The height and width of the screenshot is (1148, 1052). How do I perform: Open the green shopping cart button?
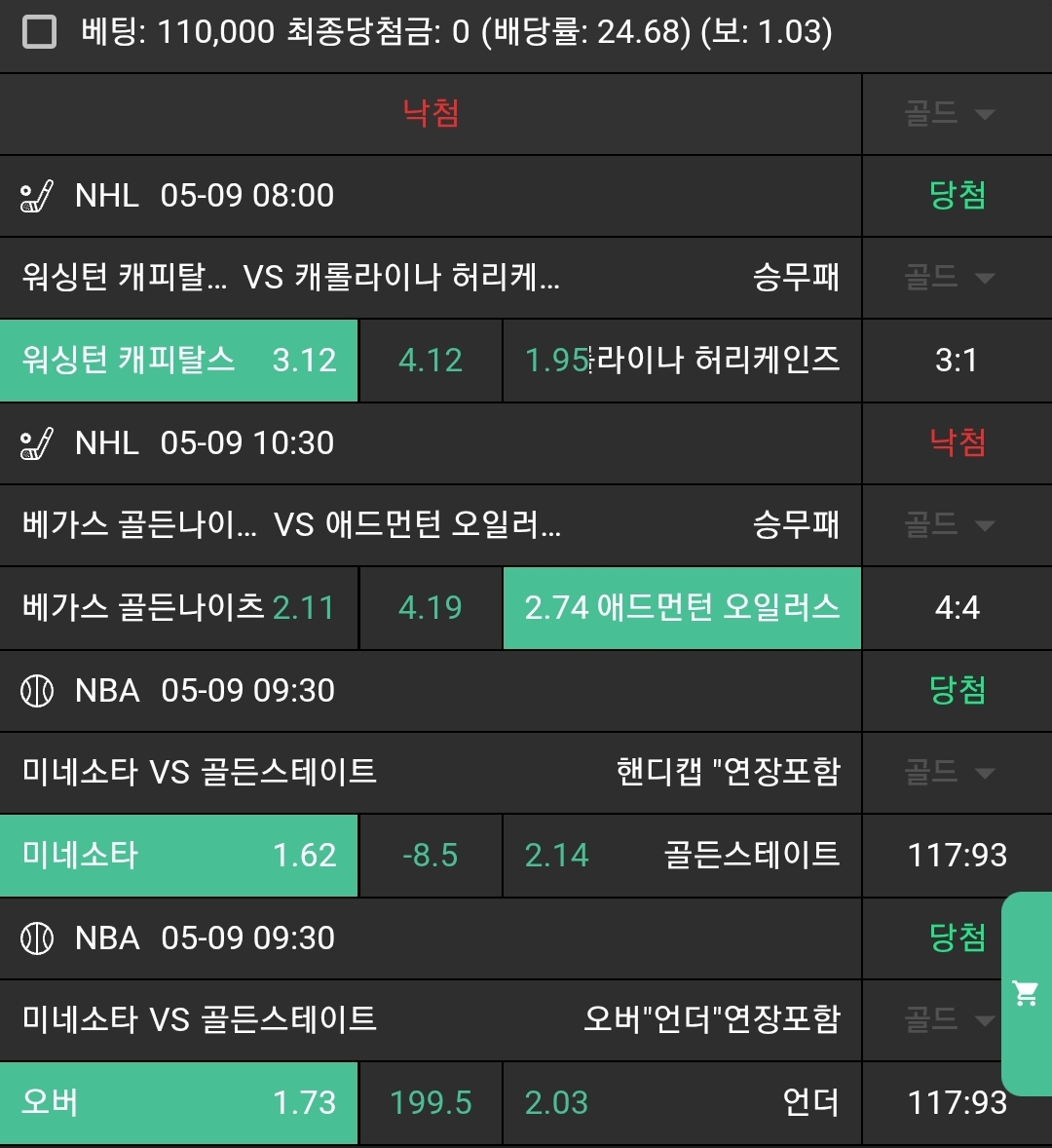1026,994
